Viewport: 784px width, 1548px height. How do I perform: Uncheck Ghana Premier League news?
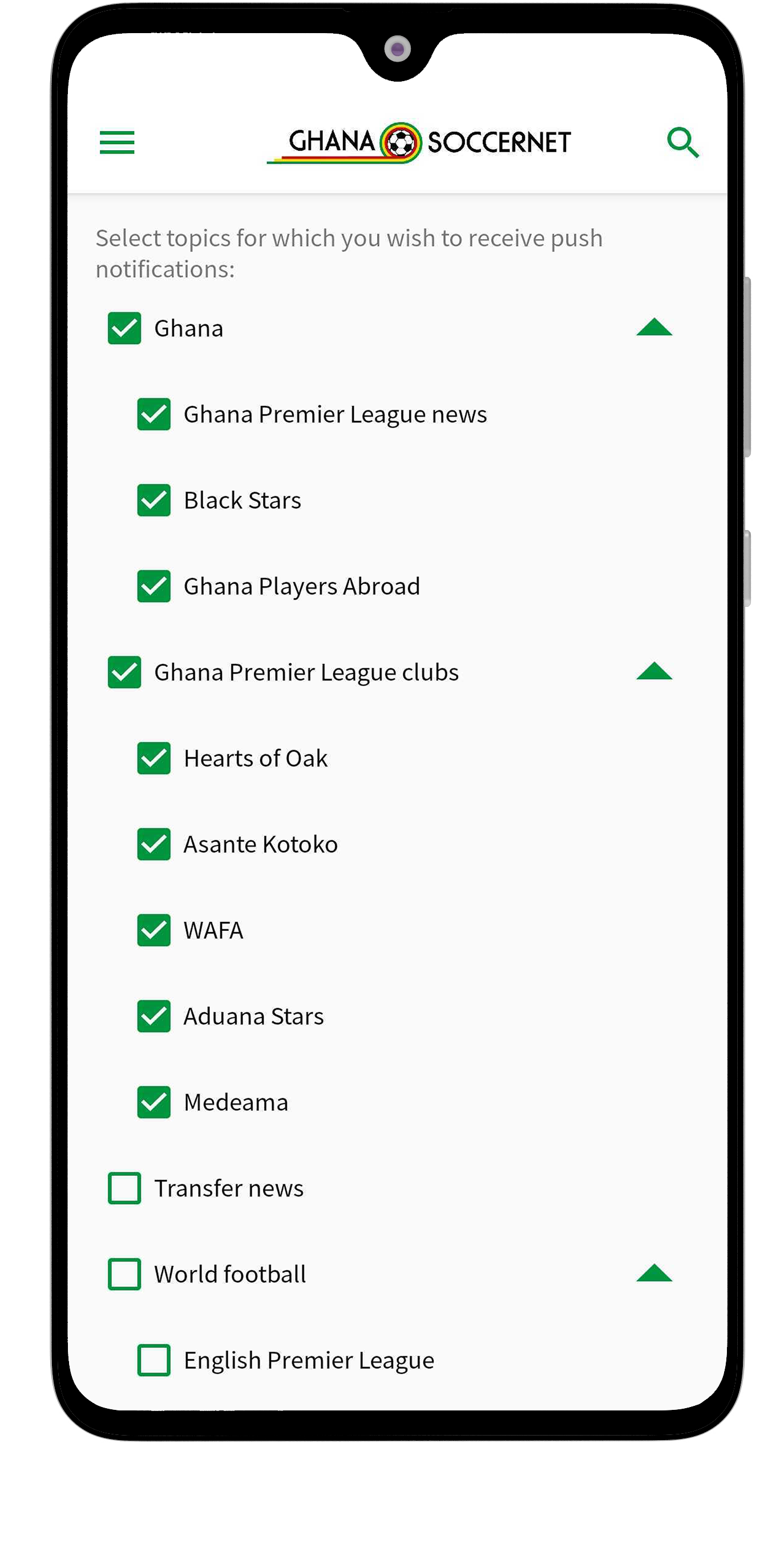point(154,414)
